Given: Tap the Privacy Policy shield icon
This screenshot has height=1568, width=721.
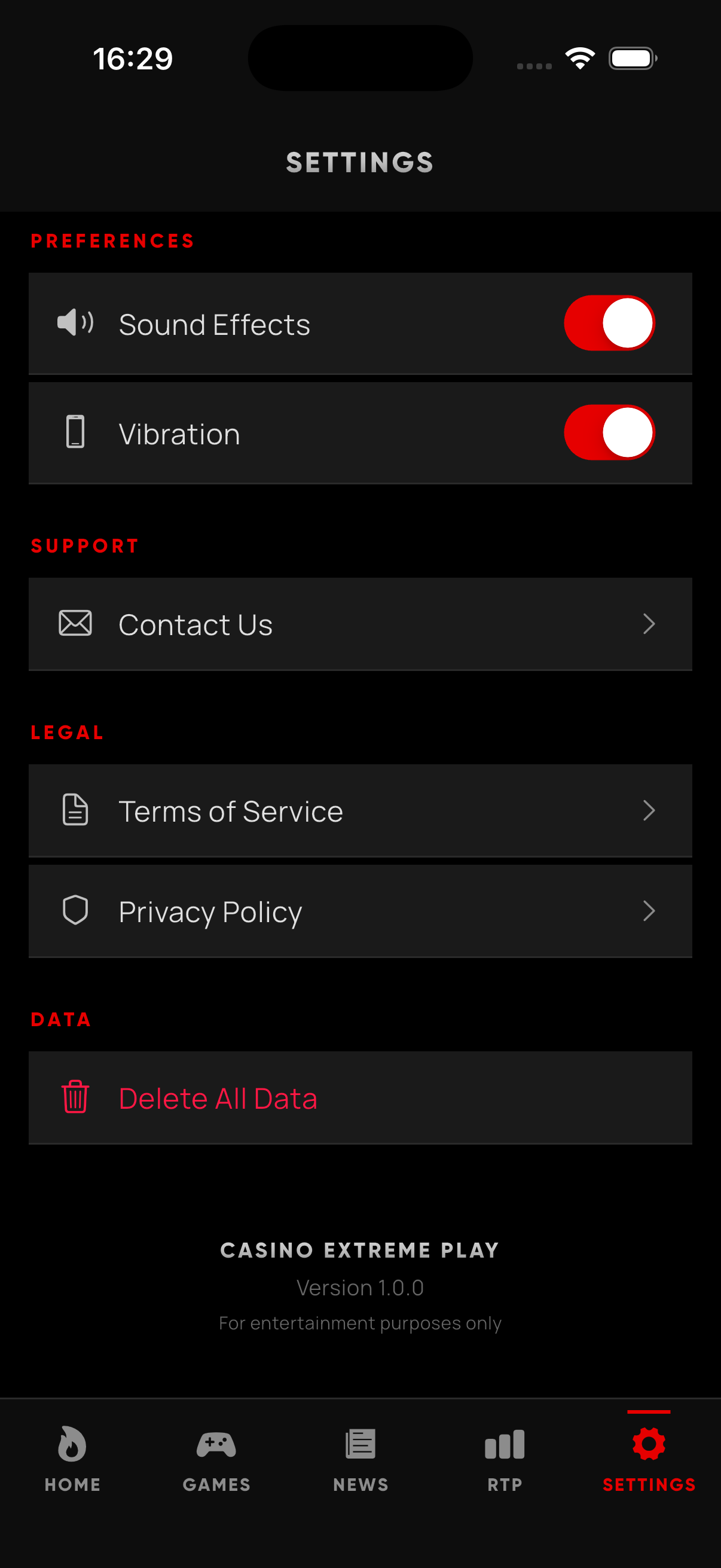Looking at the screenshot, I should coord(75,911).
